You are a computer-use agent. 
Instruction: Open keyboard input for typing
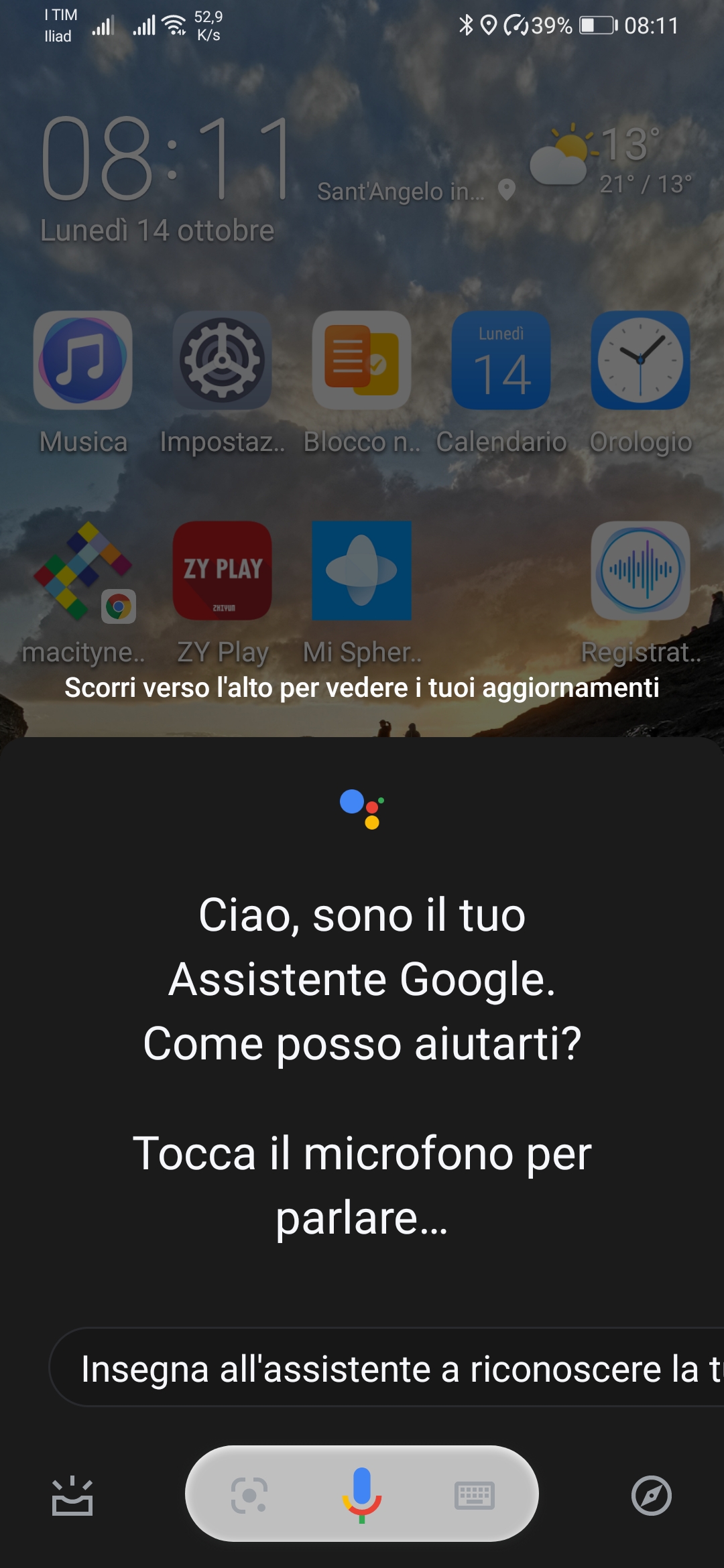tap(475, 1495)
